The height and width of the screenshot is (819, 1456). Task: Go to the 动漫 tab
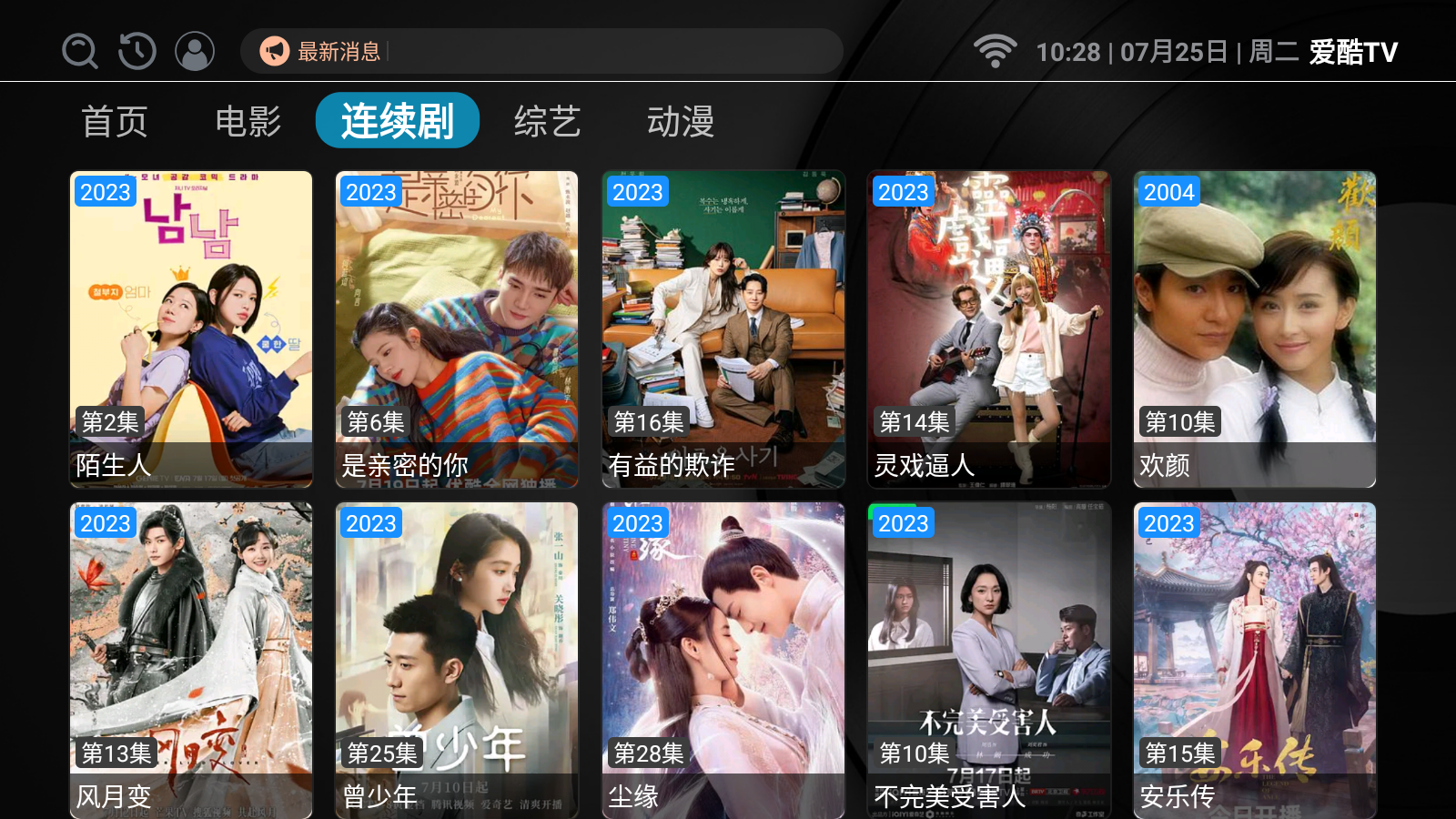click(681, 121)
